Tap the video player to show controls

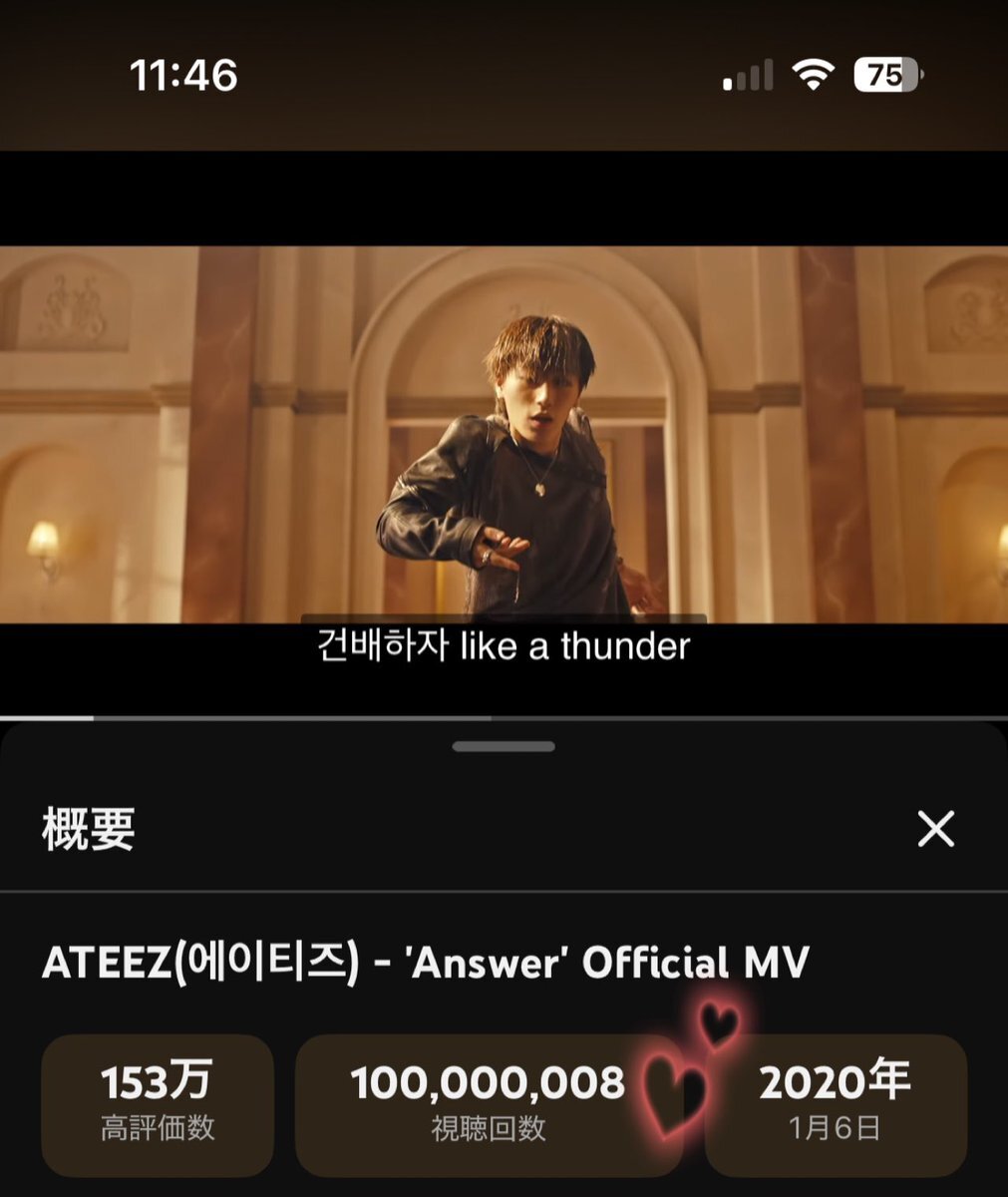click(504, 435)
